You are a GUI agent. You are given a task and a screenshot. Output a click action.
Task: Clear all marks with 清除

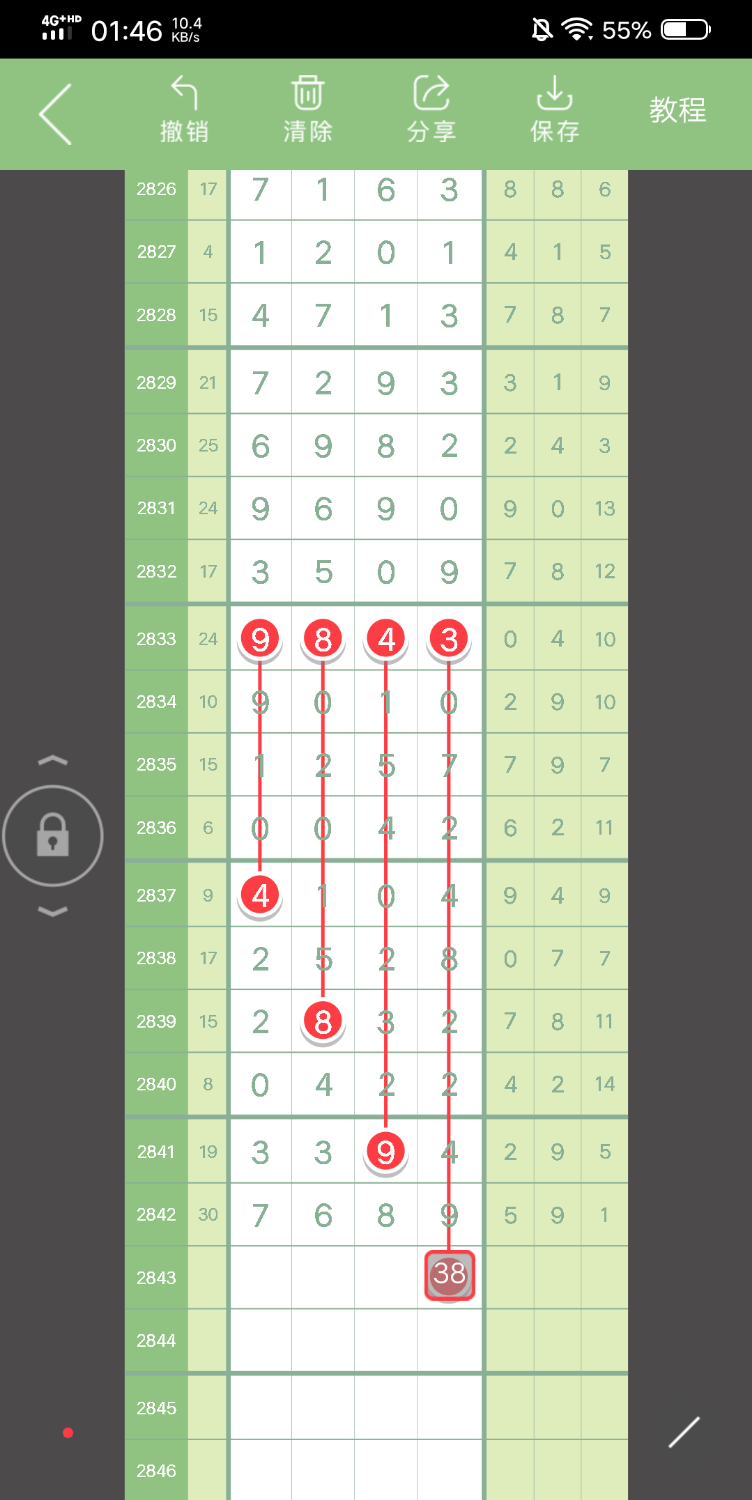[307, 109]
